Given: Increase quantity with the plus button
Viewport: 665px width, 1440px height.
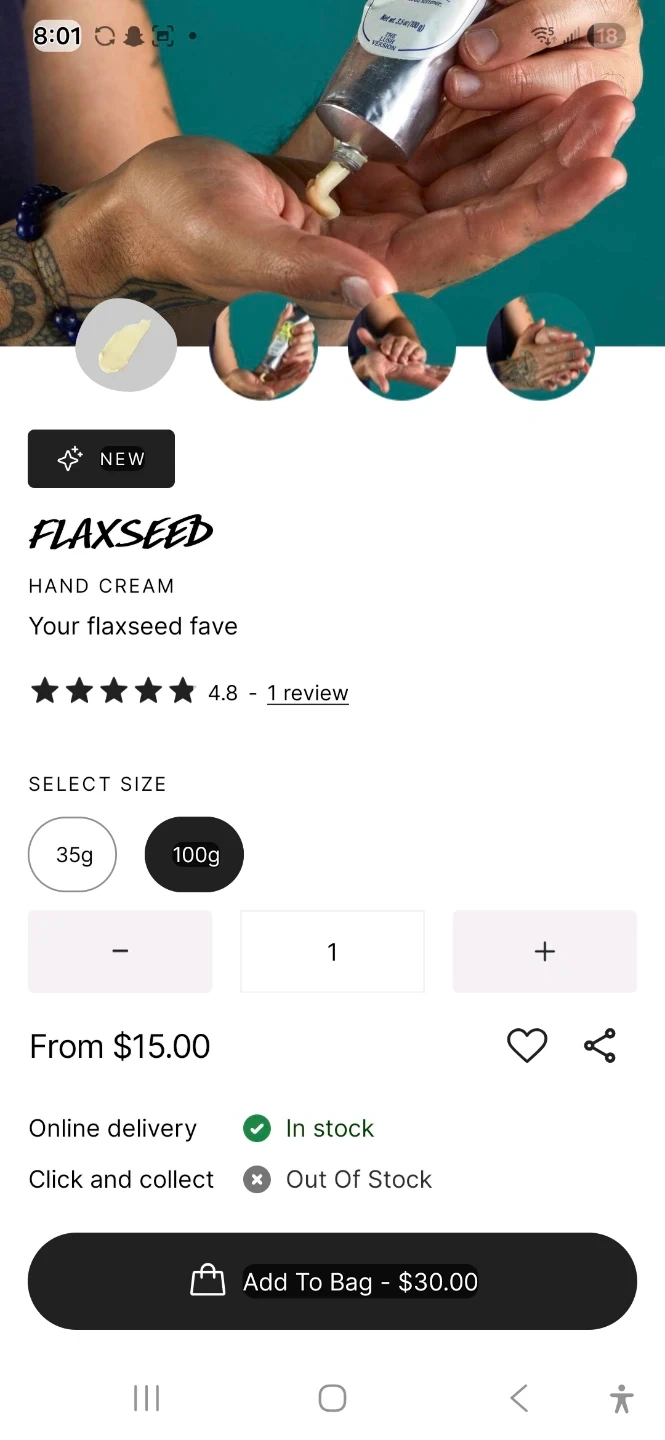Looking at the screenshot, I should click(544, 951).
